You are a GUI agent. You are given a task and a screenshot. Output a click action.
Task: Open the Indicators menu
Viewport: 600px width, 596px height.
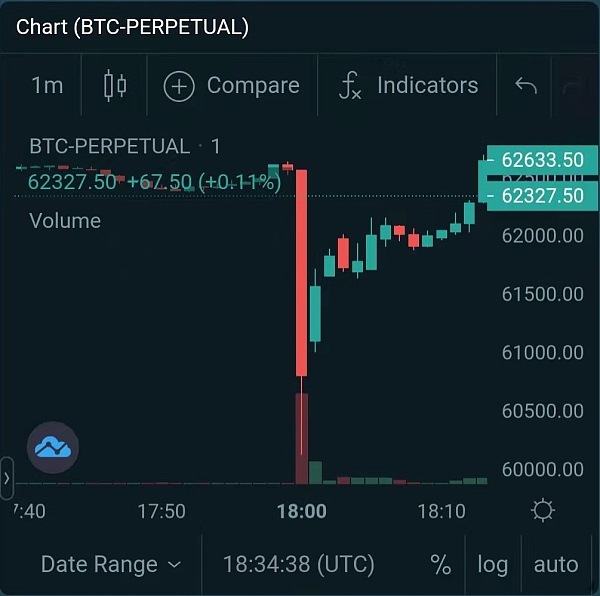408,86
